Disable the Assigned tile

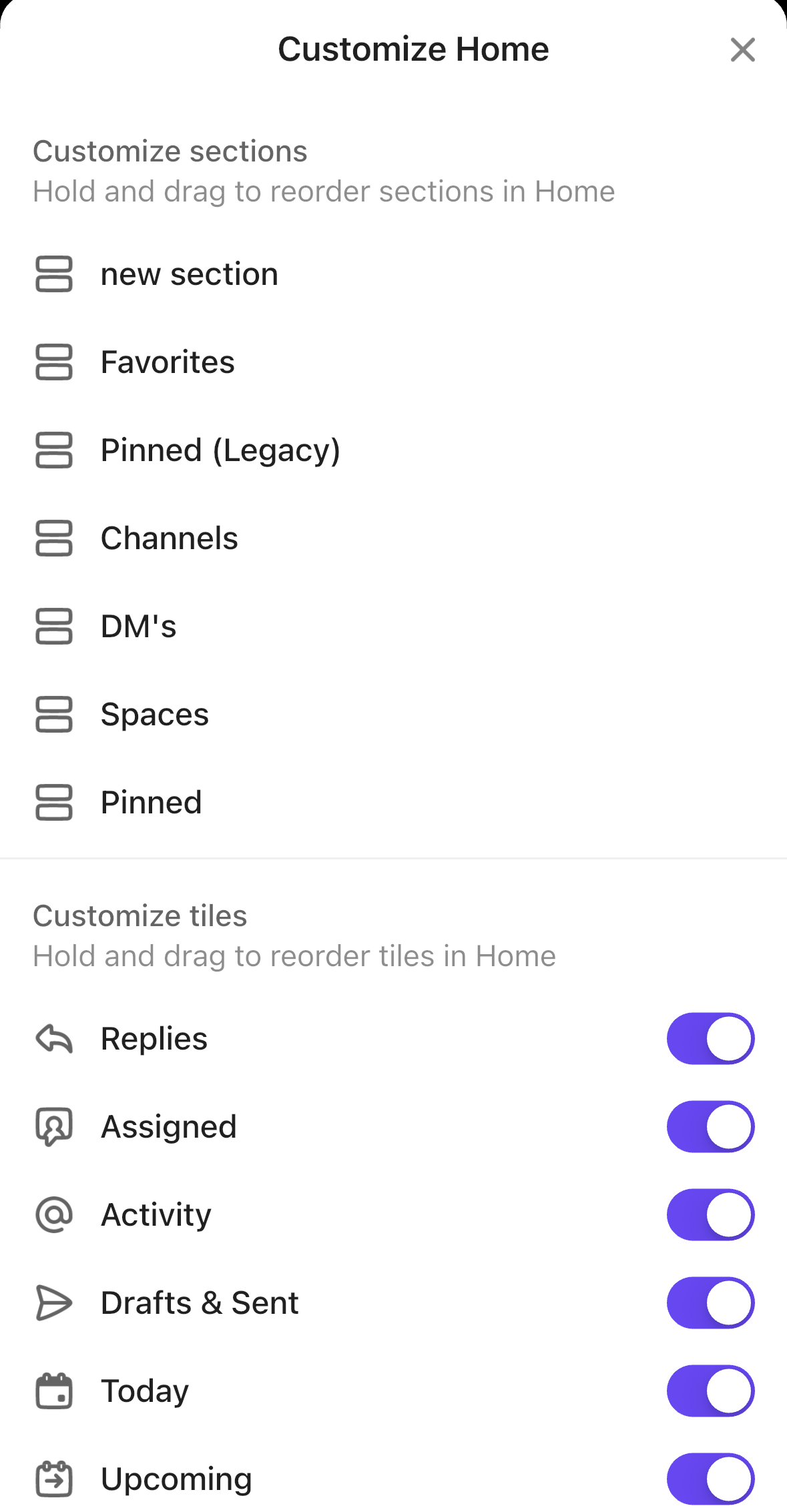[x=710, y=1126]
